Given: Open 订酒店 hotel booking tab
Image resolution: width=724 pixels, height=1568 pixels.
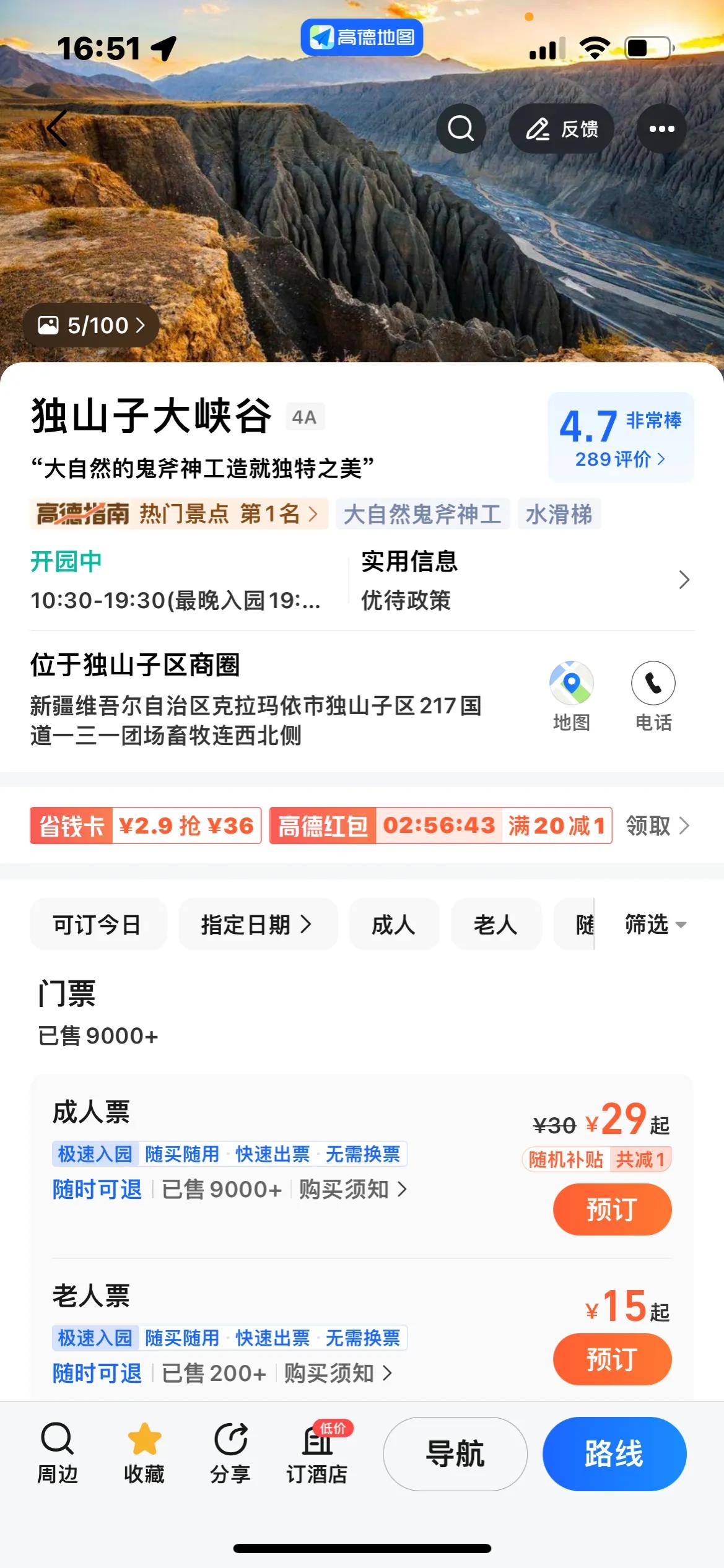Looking at the screenshot, I should 318,1455.
